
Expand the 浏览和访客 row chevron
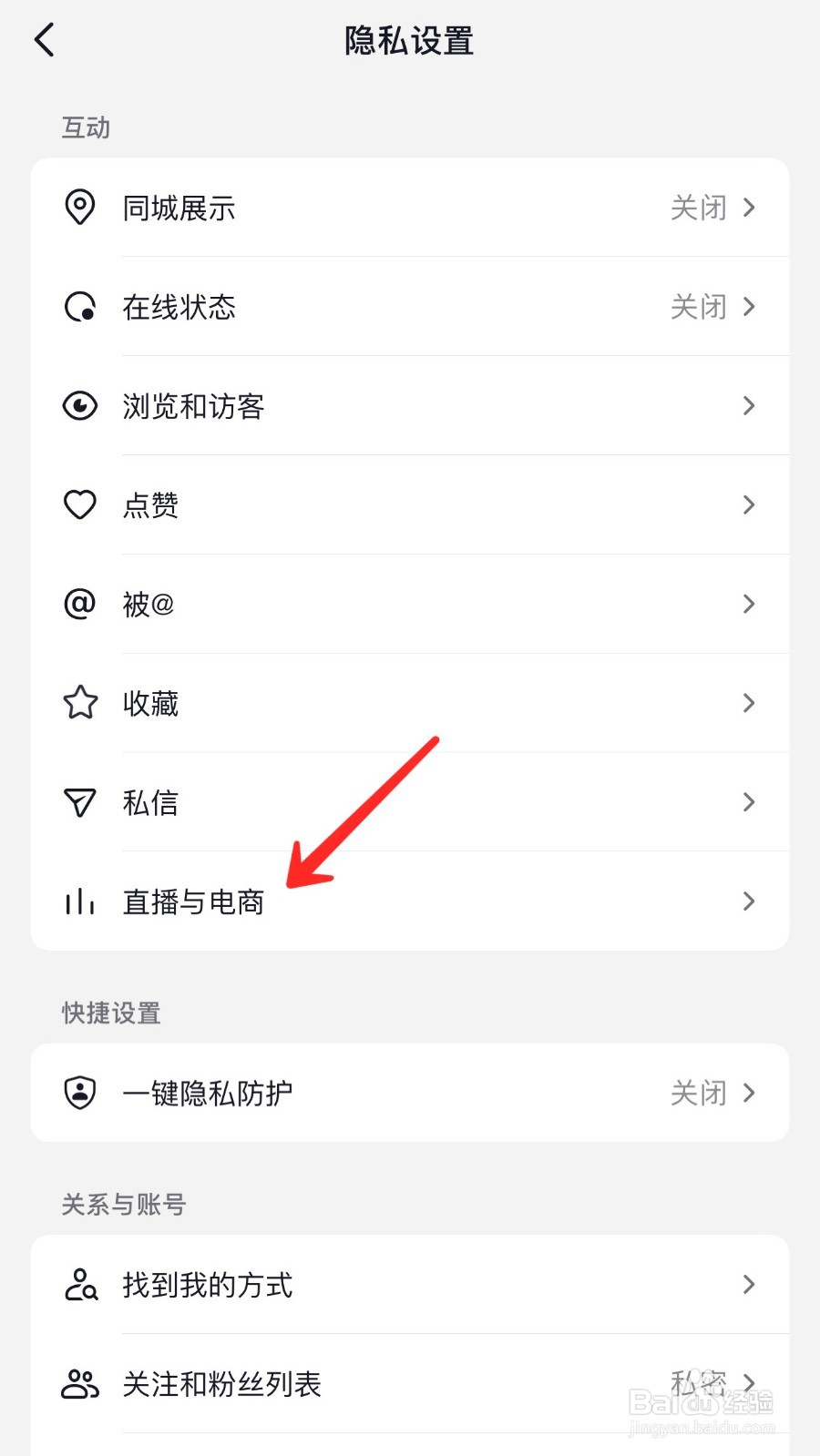(x=749, y=406)
